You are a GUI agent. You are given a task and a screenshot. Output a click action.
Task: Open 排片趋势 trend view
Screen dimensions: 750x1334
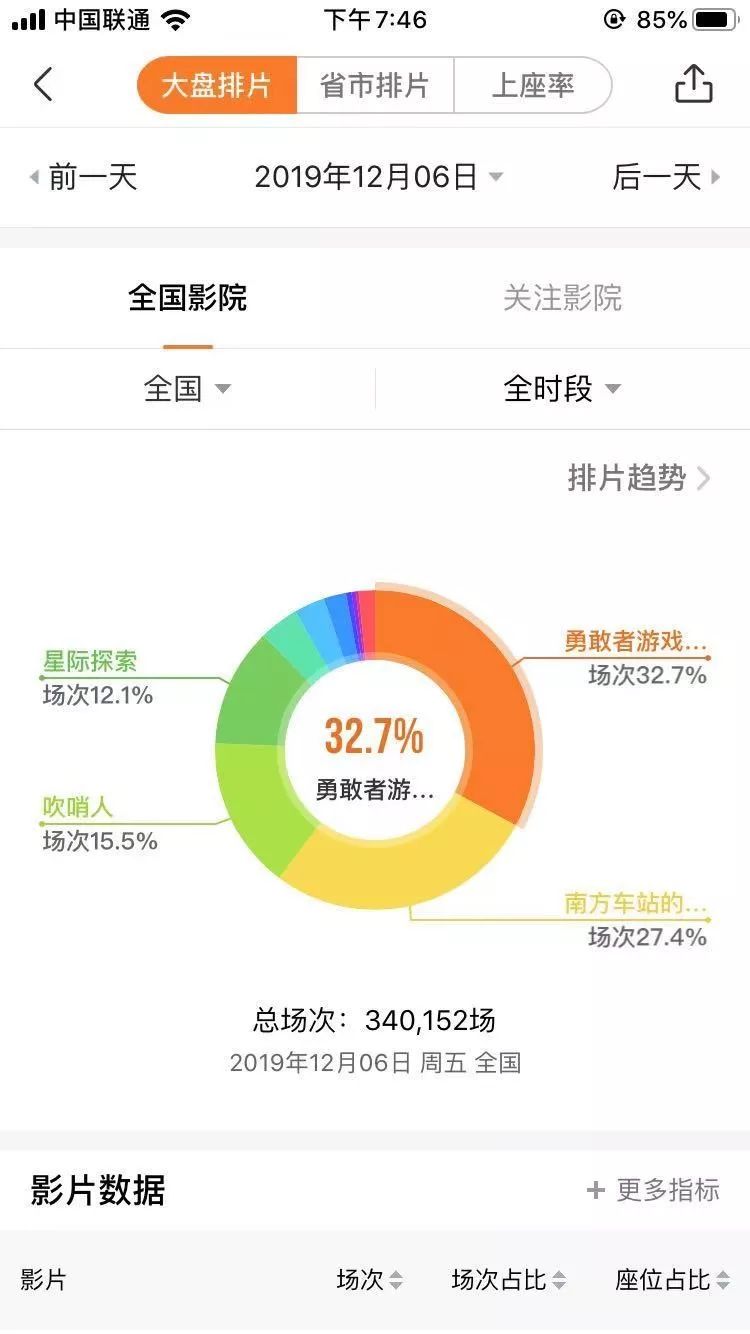click(x=625, y=479)
